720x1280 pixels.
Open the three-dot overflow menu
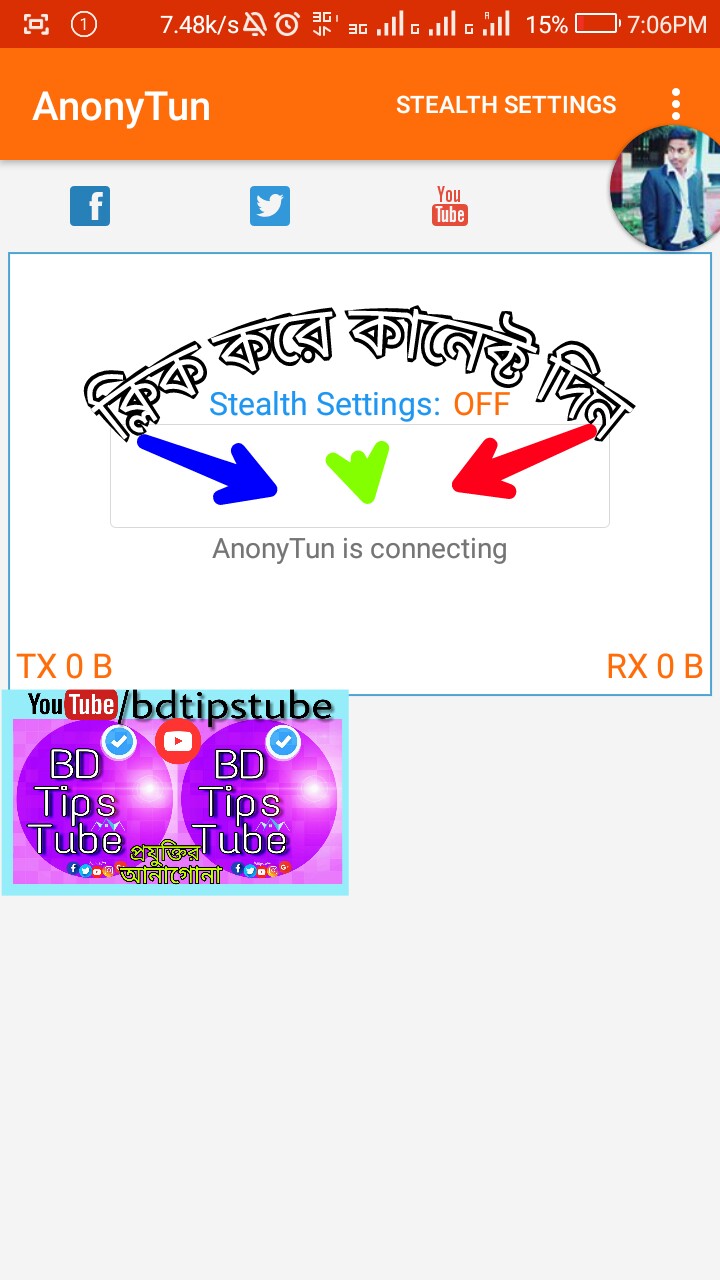click(x=676, y=105)
